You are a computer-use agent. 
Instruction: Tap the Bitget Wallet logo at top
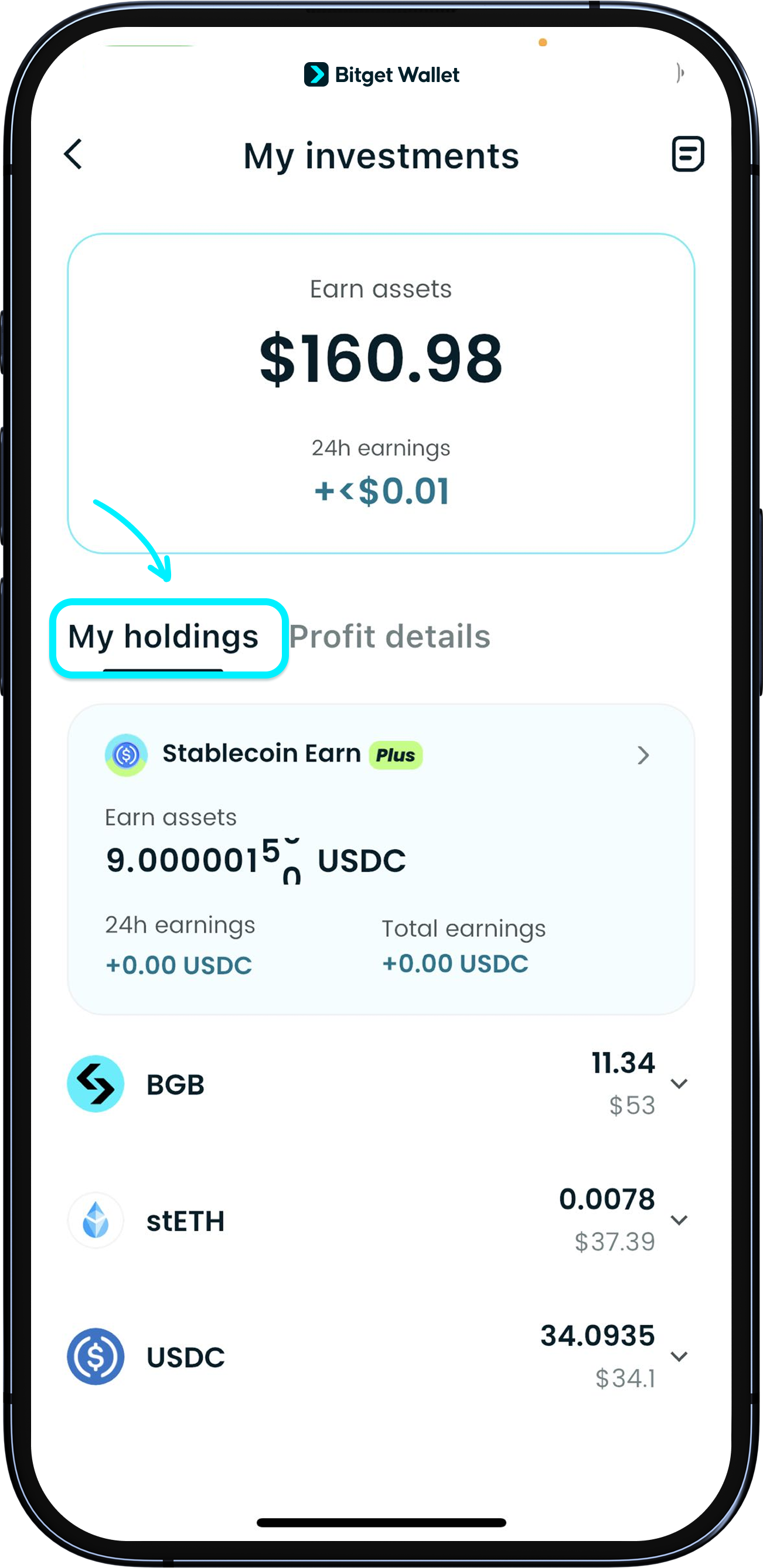[381, 74]
